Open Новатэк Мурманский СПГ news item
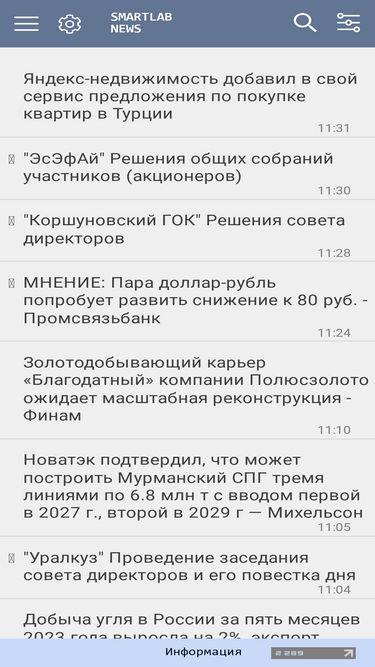Image resolution: width=375 pixels, height=667 pixels. (188, 487)
